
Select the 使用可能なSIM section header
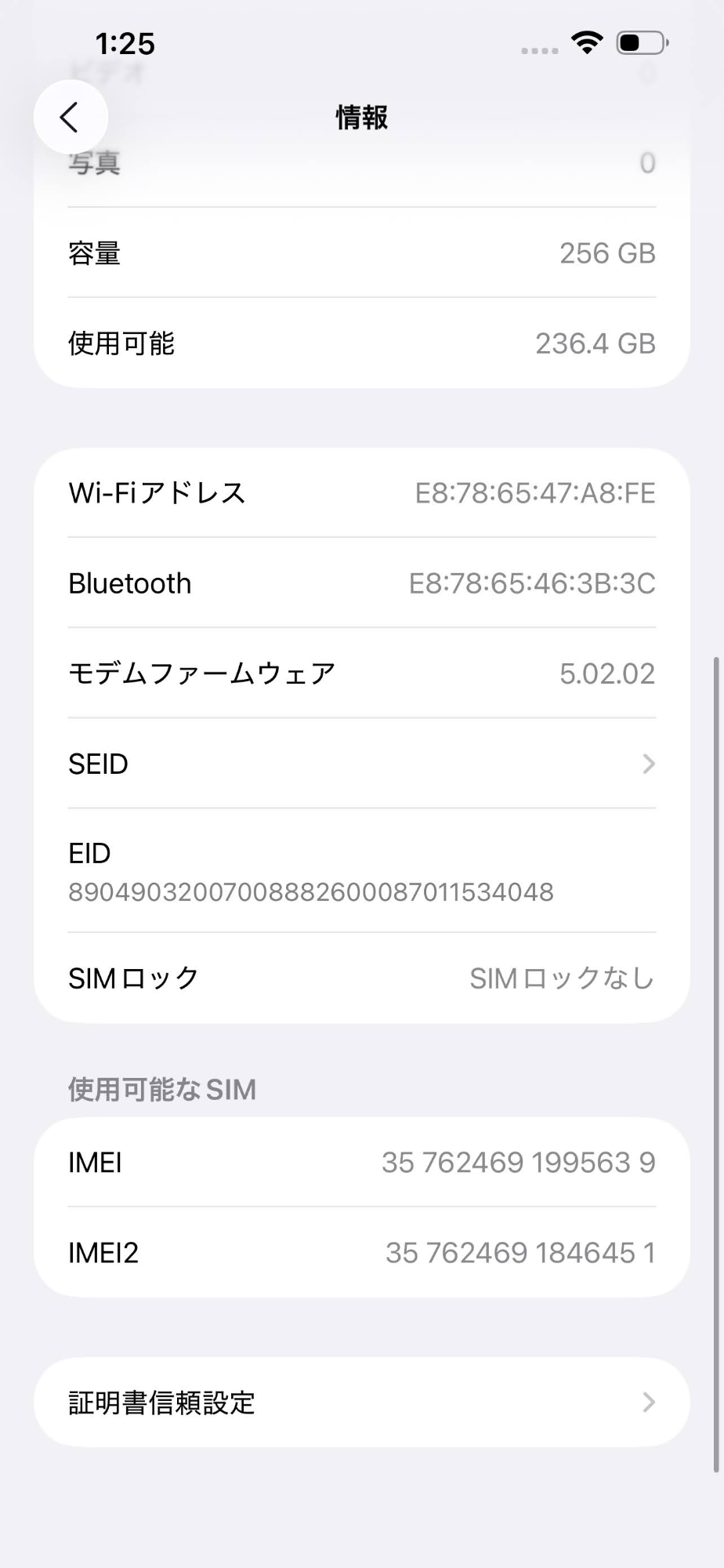161,1088
